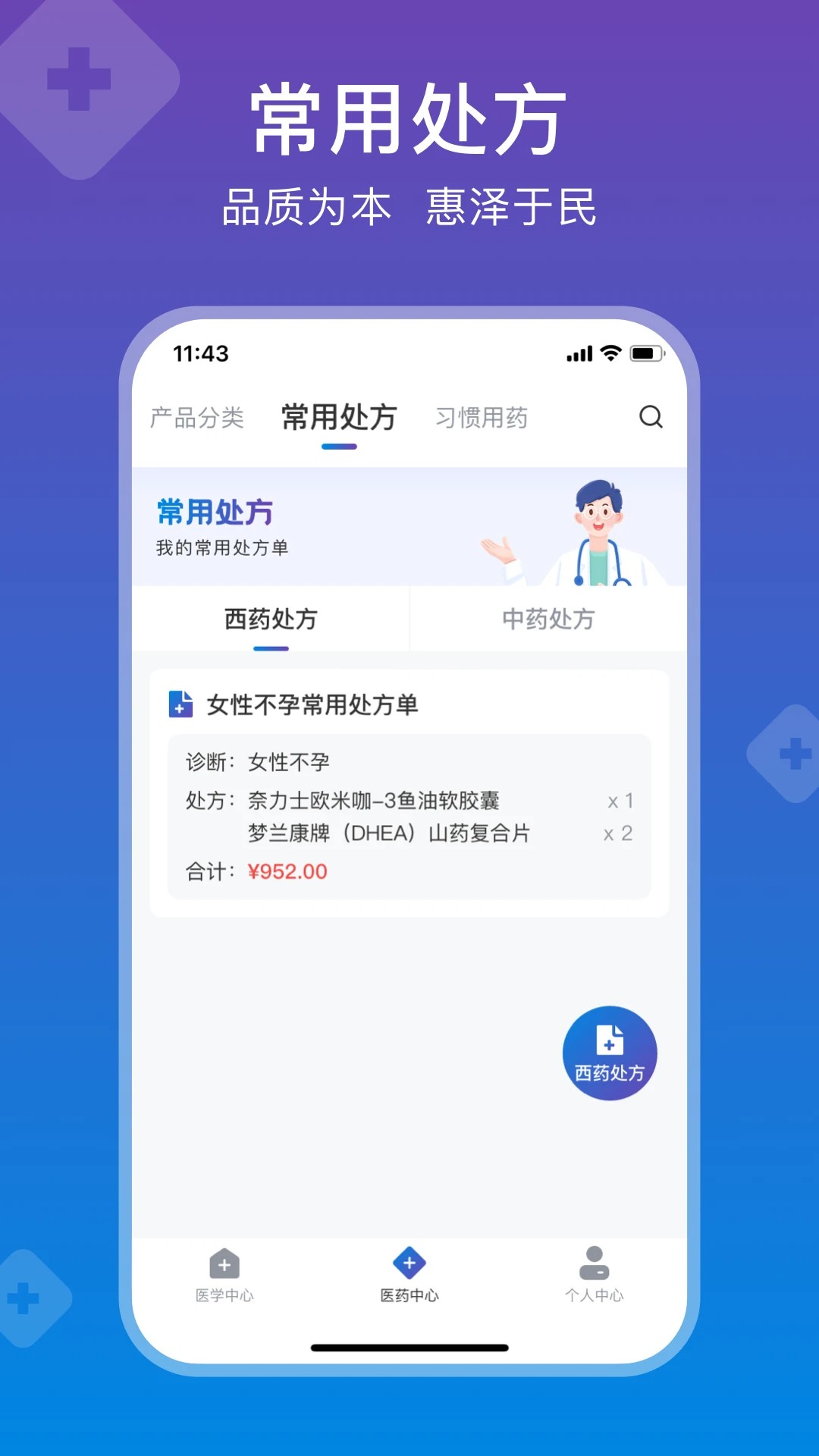This screenshot has width=819, height=1456.
Task: Tap the 医学中心 house icon in bottom bar
Action: point(223,1259)
